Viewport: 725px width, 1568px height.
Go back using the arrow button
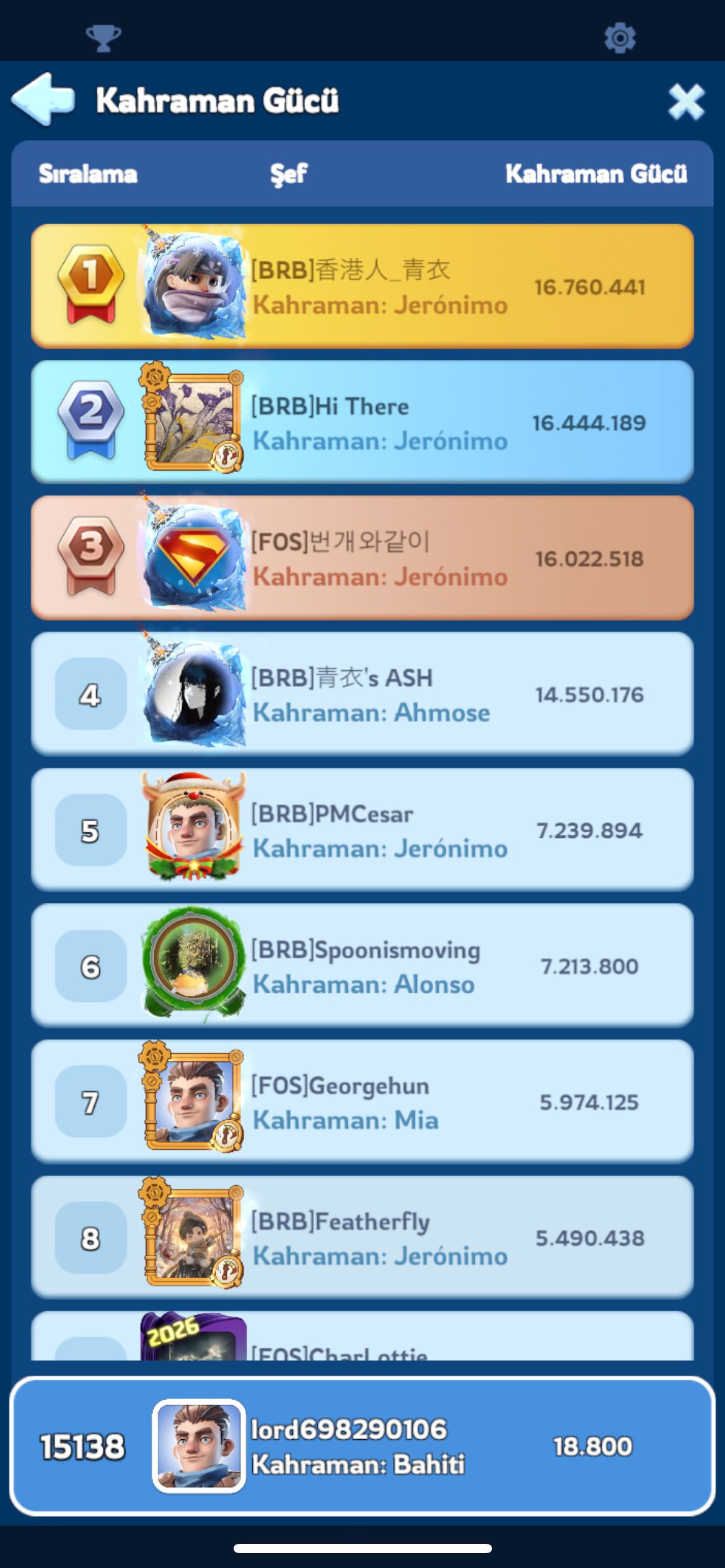click(43, 99)
